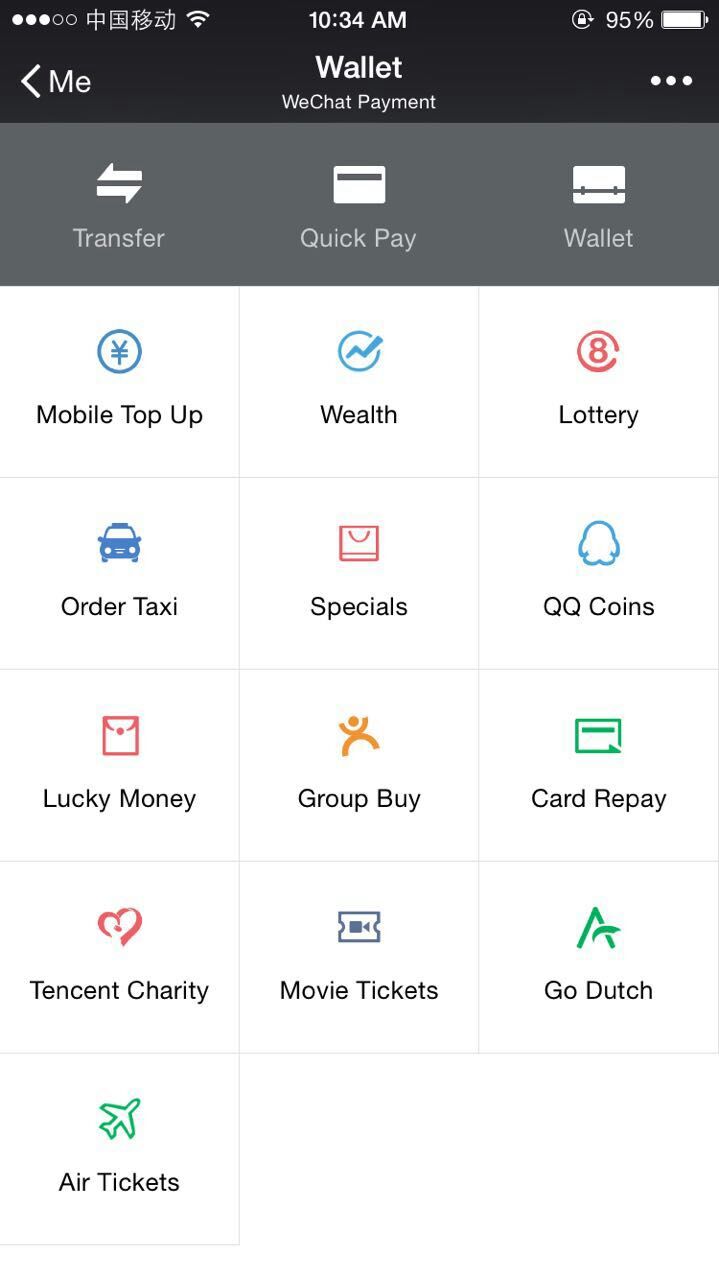The width and height of the screenshot is (719, 1280).
Task: Open Lucky Money
Action: pyautogui.click(x=119, y=766)
